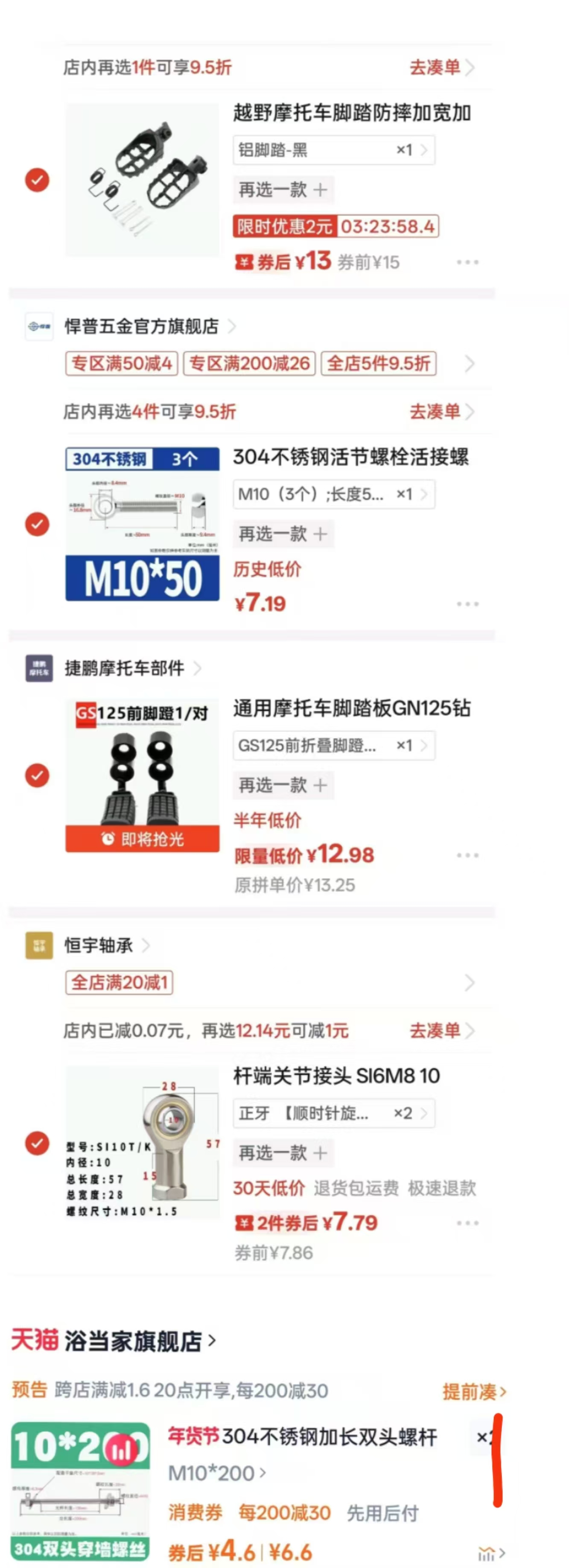
Task: Open 捷鹏摩托车部件 store page
Action: click(x=125, y=668)
